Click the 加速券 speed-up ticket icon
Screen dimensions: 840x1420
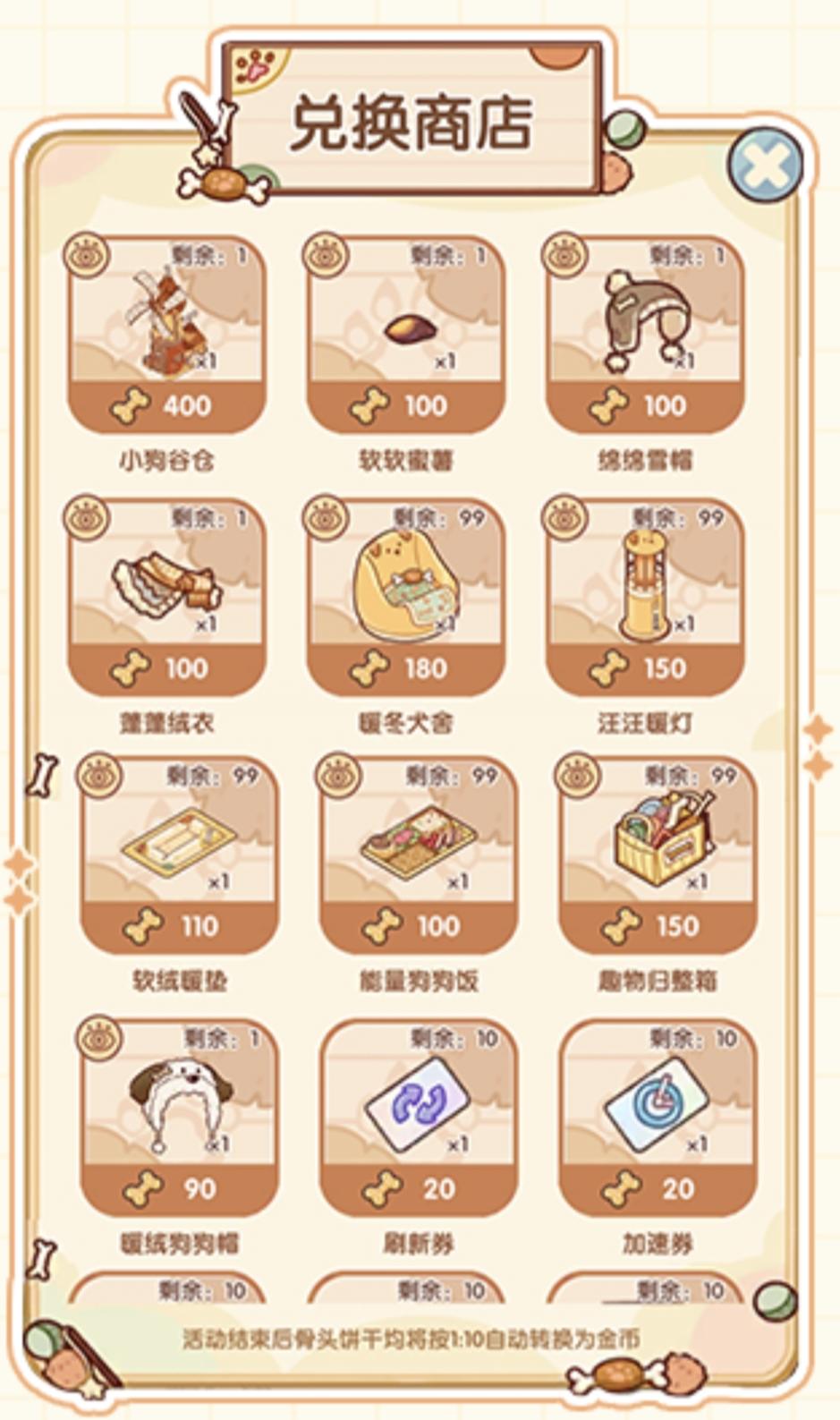pyautogui.click(x=658, y=1104)
